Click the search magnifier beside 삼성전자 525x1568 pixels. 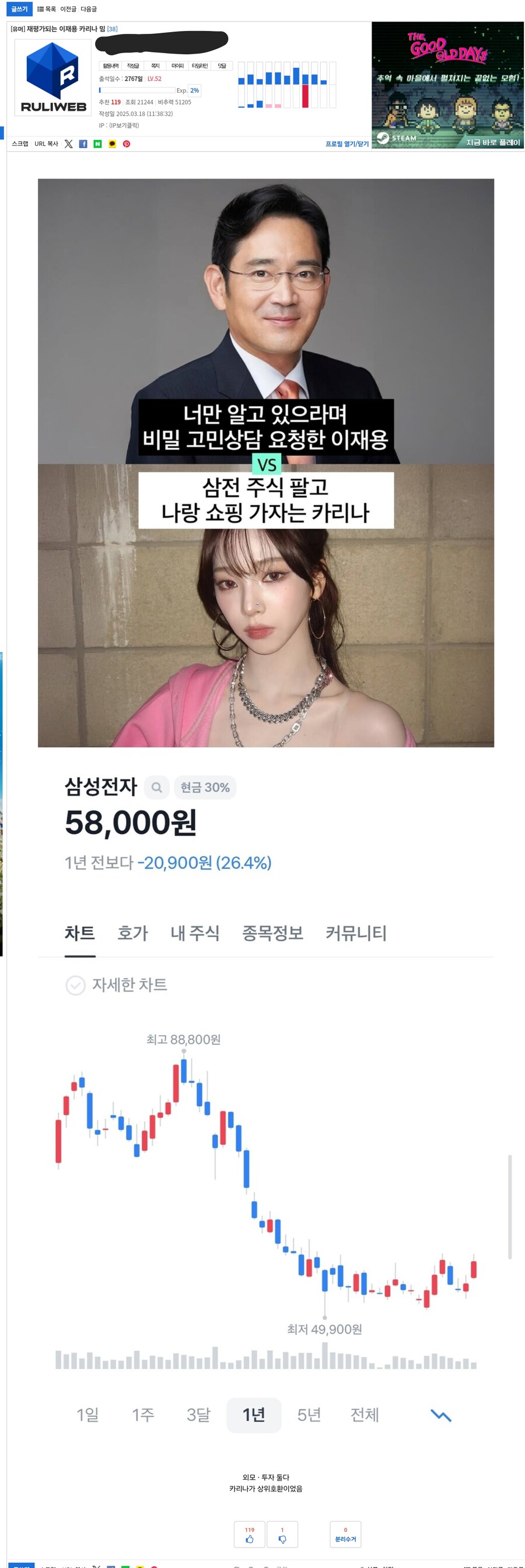pyautogui.click(x=158, y=787)
